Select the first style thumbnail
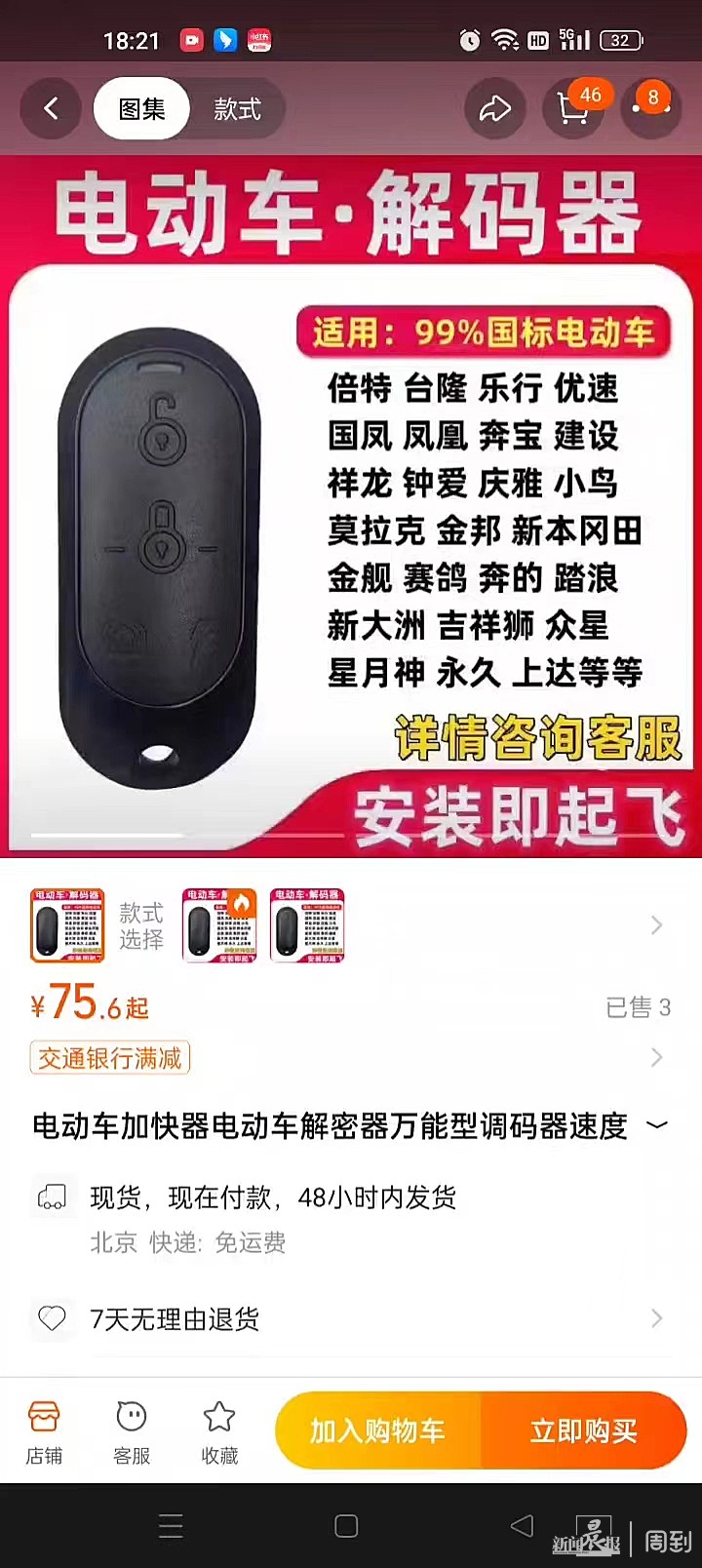 click(67, 925)
